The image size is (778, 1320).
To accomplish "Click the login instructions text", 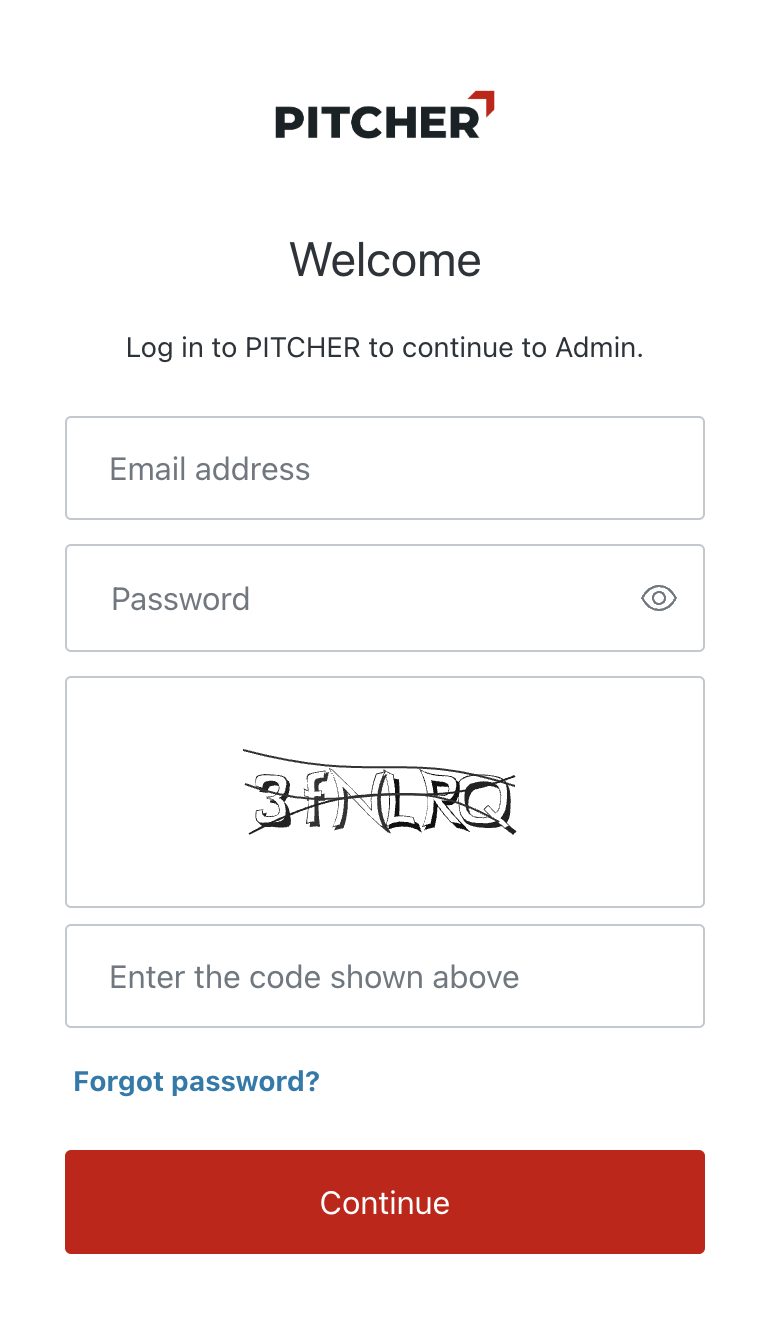I will 384,347.
